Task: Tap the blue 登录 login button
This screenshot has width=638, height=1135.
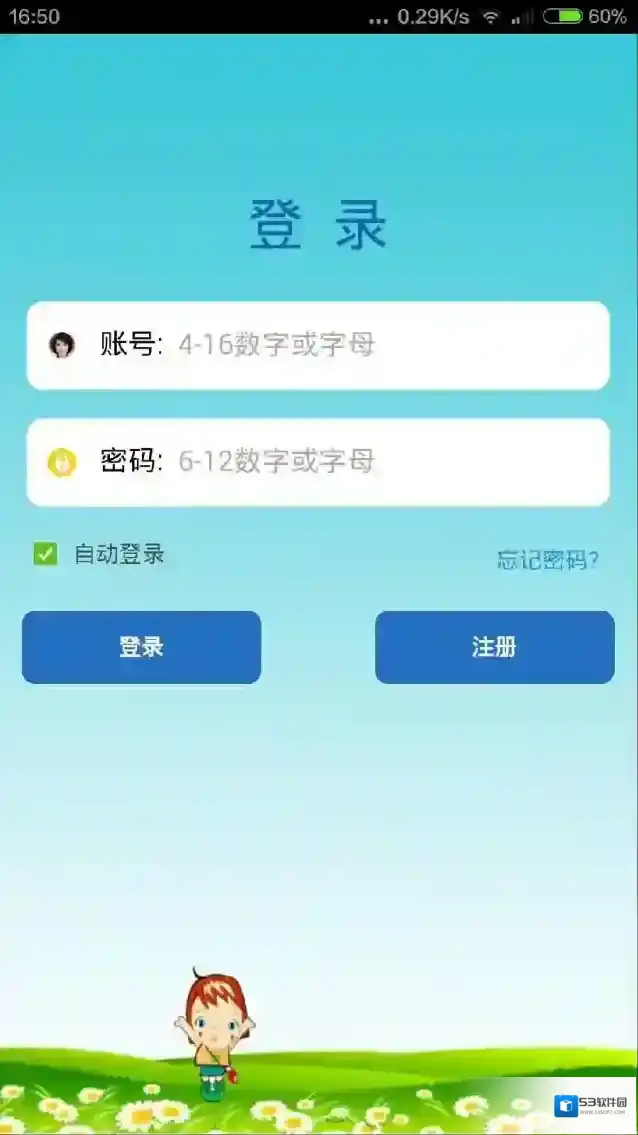Action: tap(141, 647)
